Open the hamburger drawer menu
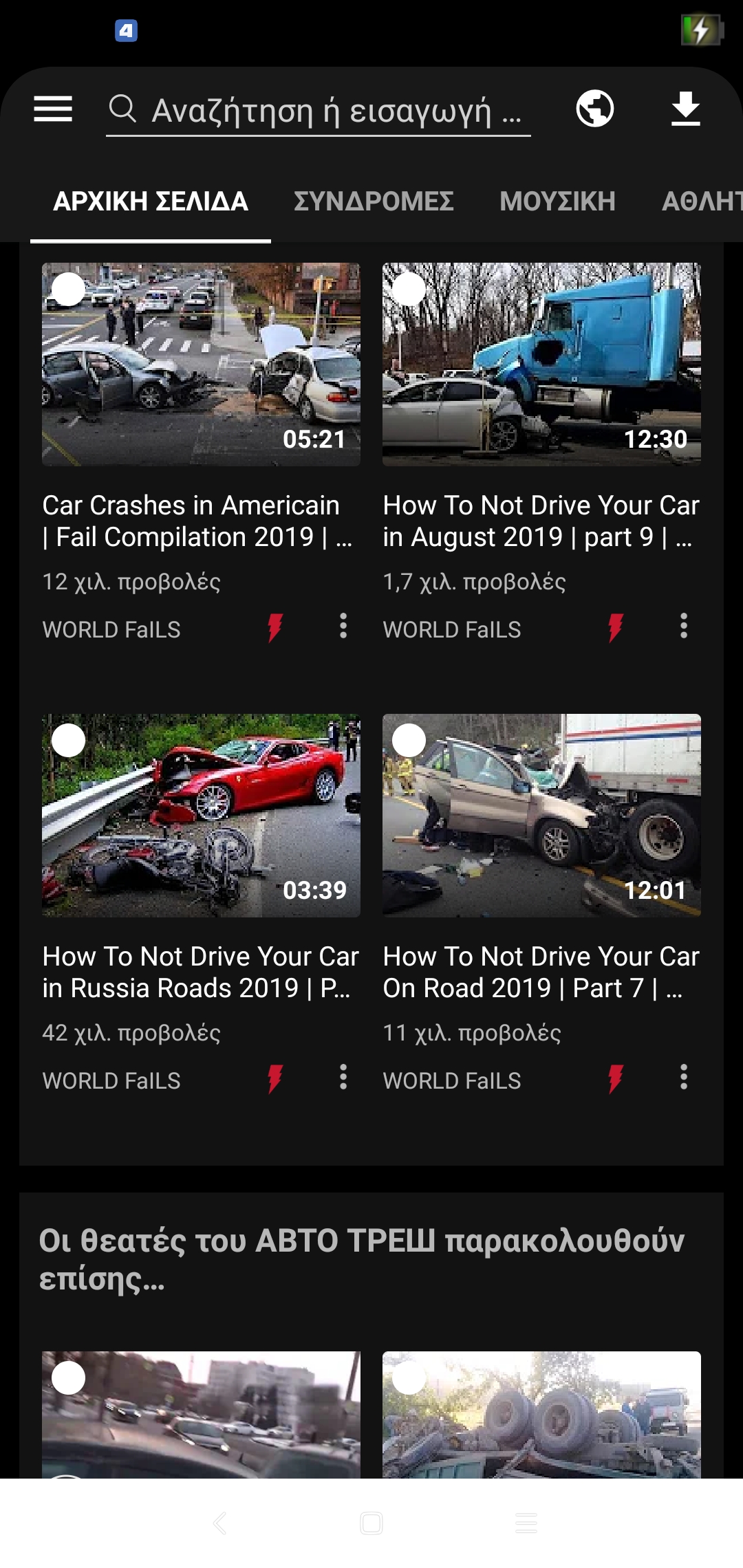This screenshot has height=1568, width=743. [x=53, y=109]
